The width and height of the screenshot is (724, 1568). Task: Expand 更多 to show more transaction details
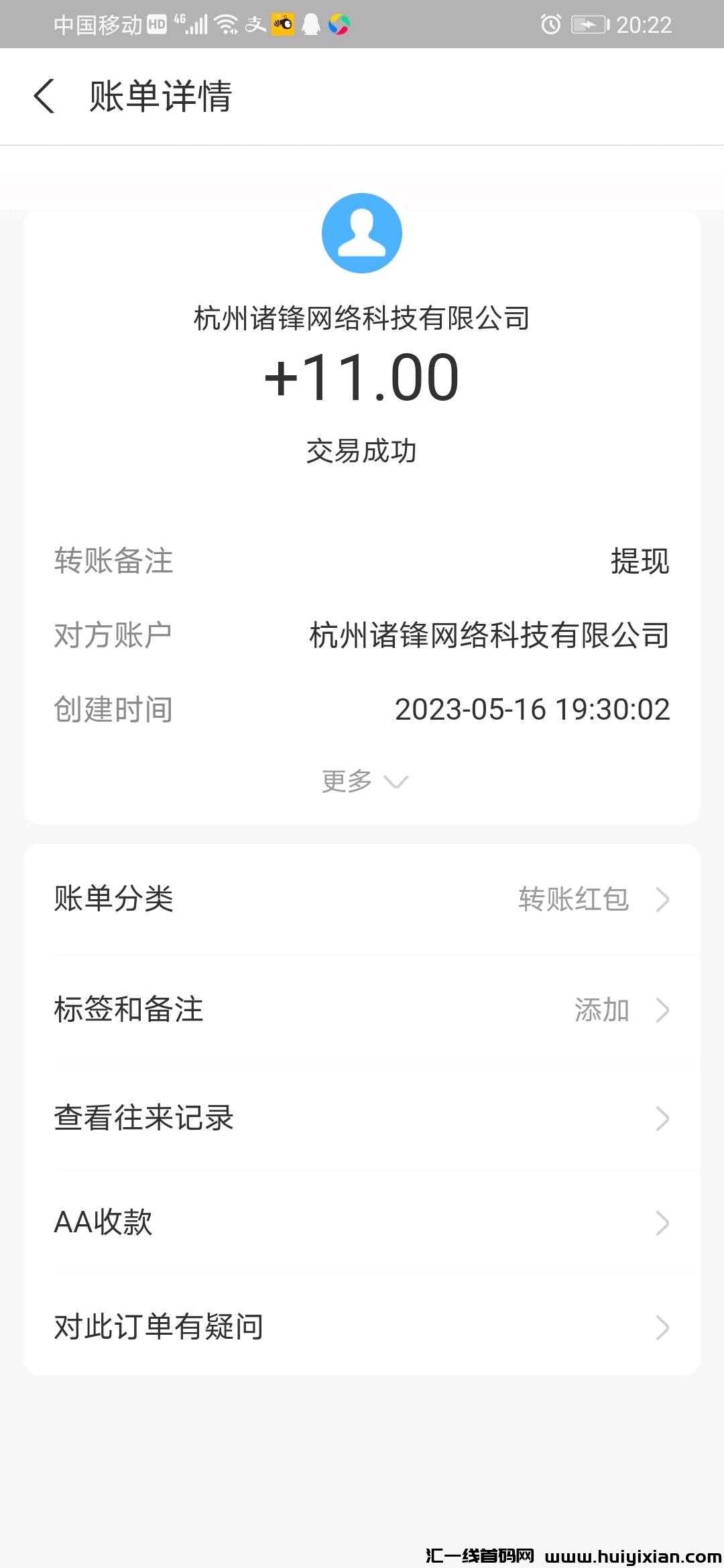click(x=362, y=779)
